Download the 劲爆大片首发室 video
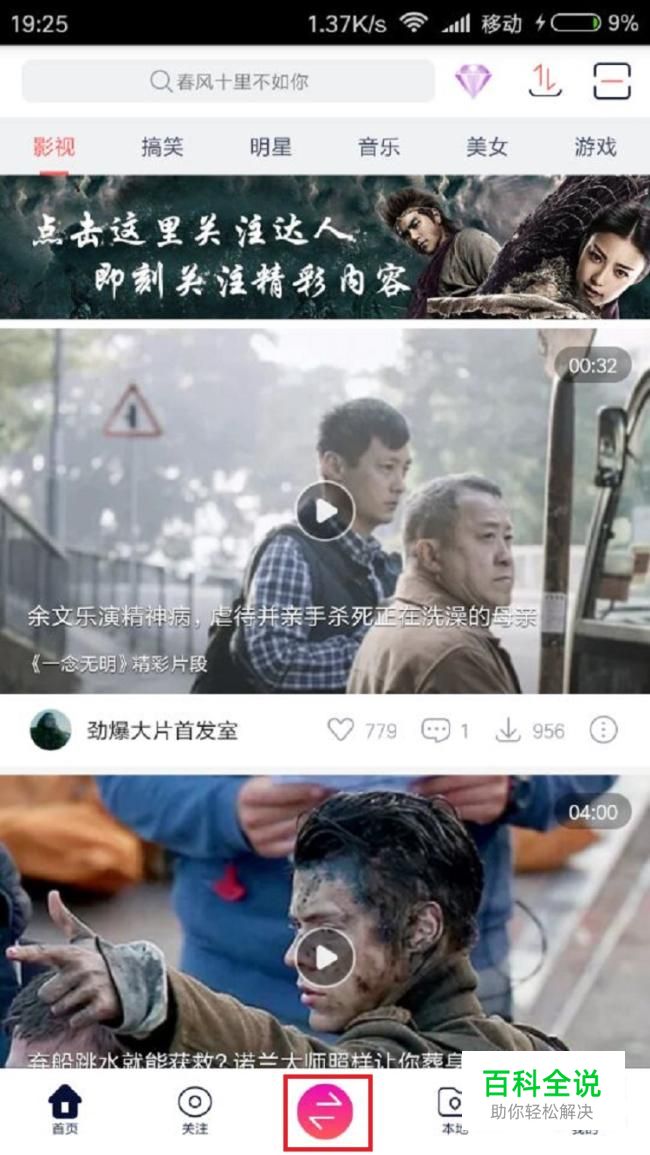650x1155 pixels. point(530,730)
